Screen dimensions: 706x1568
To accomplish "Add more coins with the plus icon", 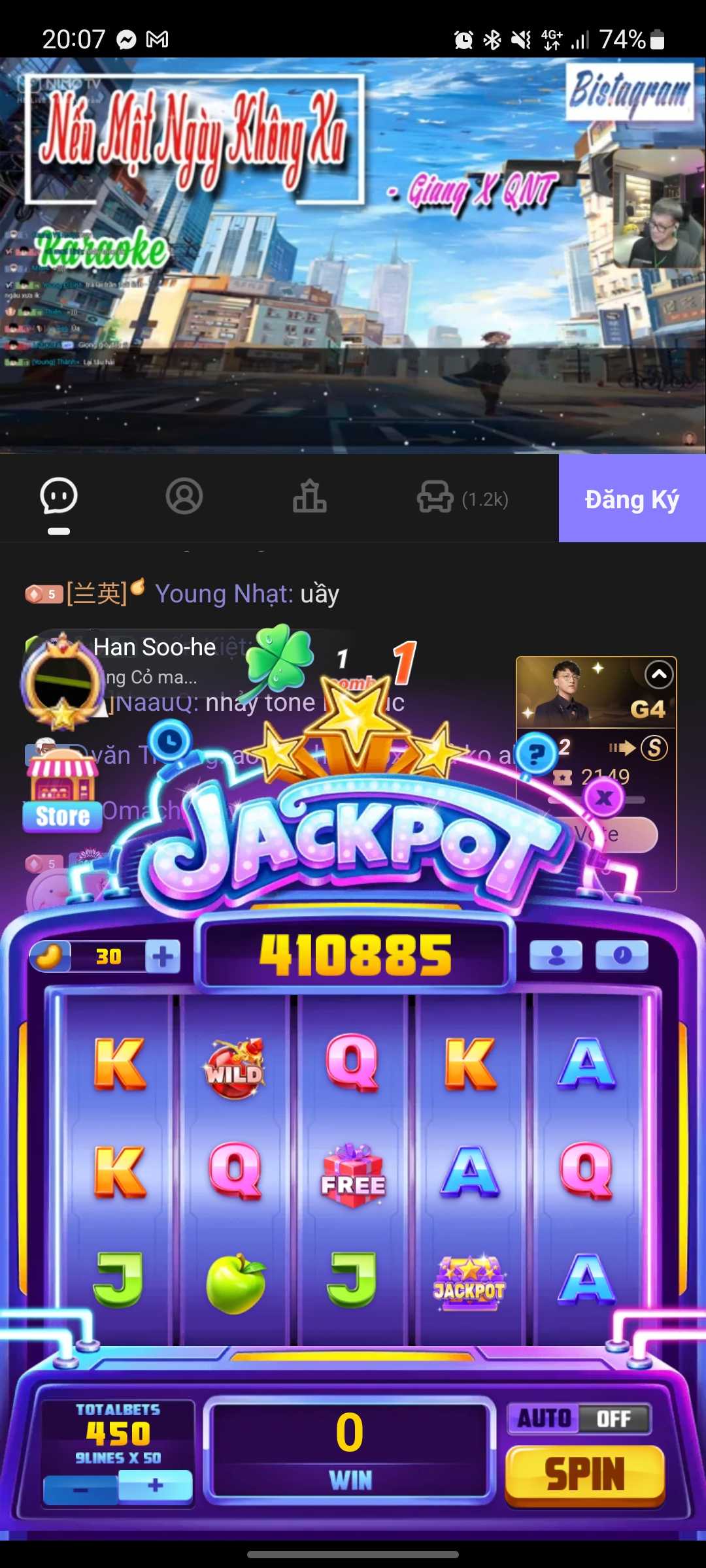I will pos(163,957).
